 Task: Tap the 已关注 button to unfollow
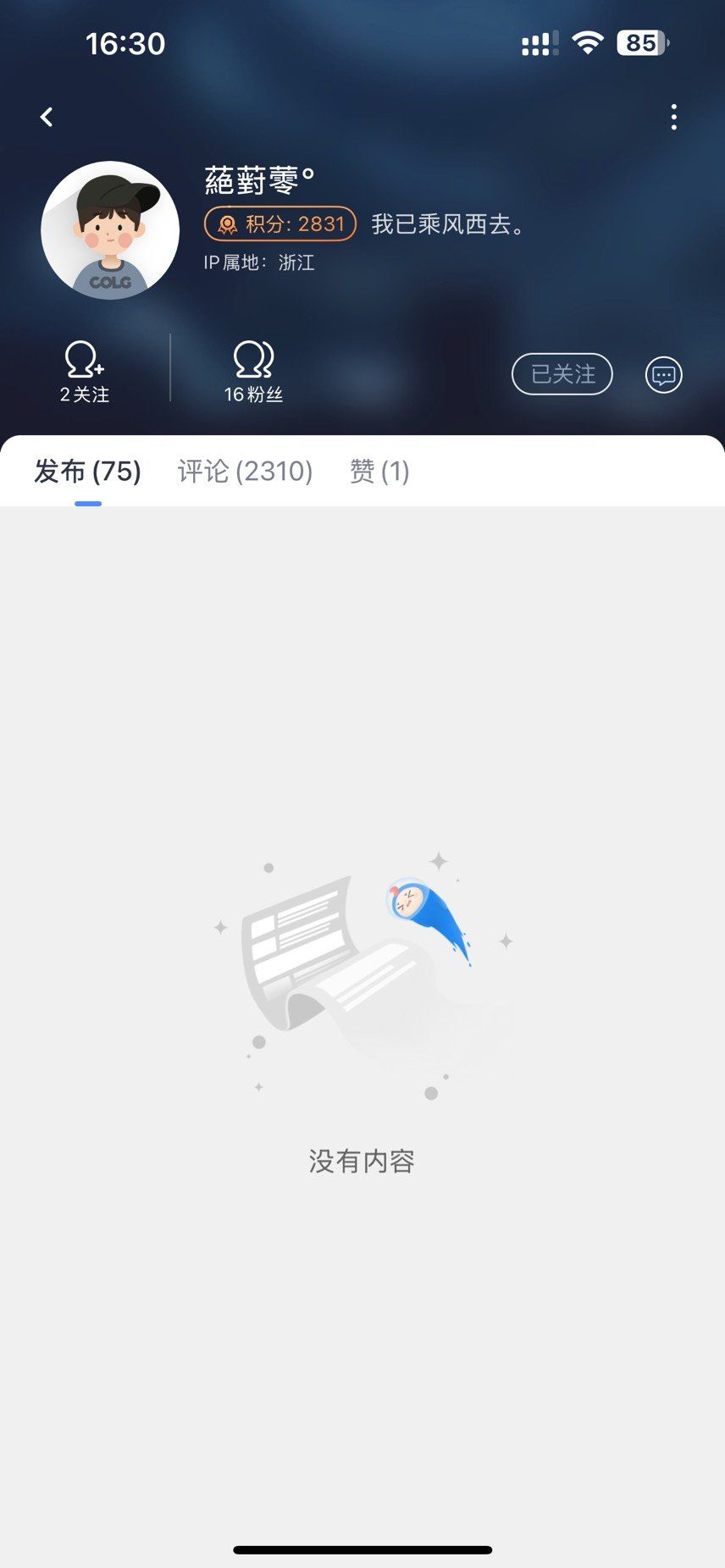tap(562, 373)
